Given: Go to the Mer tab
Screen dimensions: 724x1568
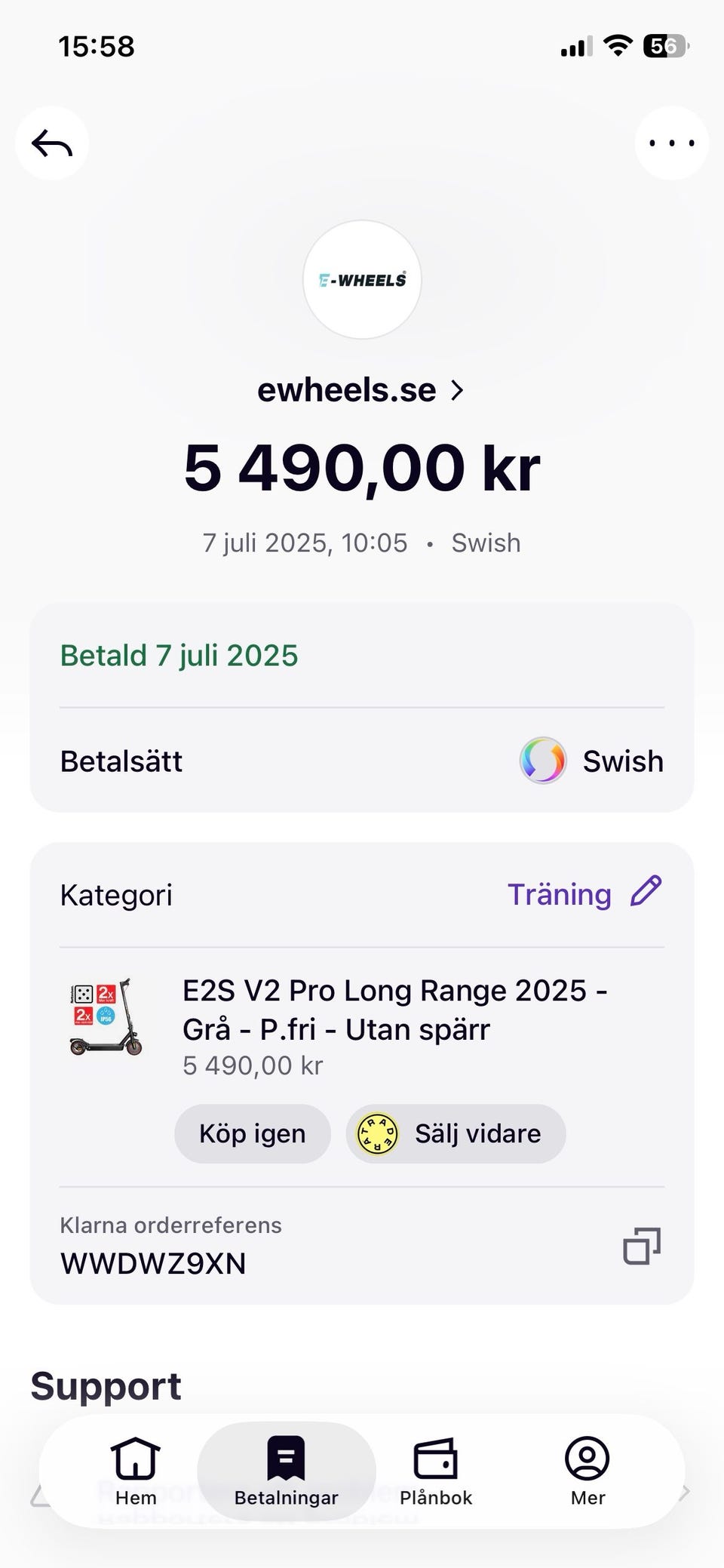Looking at the screenshot, I should click(587, 1471).
